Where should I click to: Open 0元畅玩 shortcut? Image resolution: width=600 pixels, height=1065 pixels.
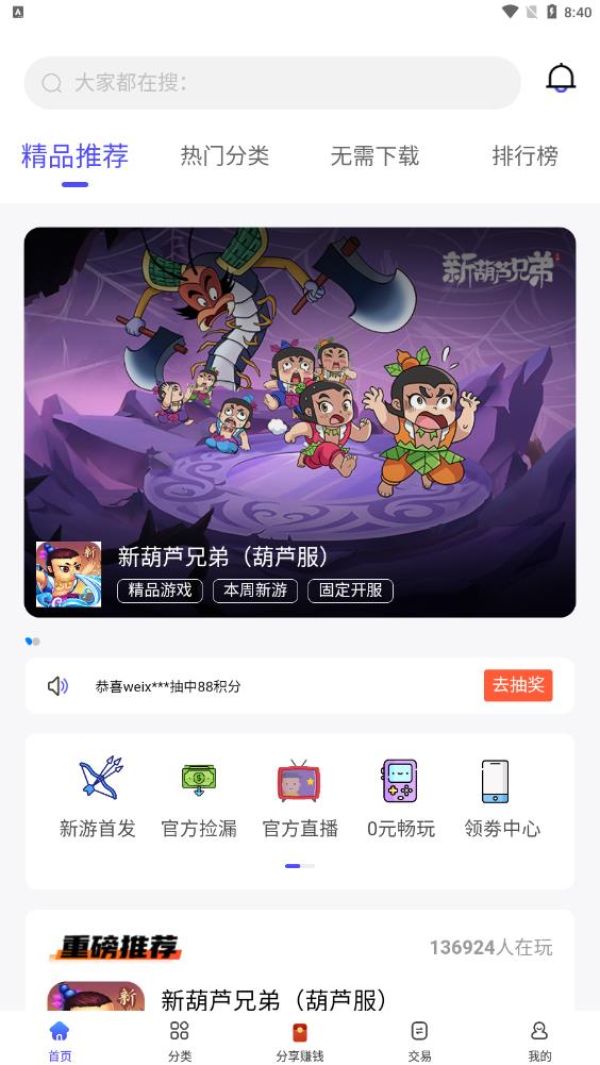pyautogui.click(x=400, y=798)
